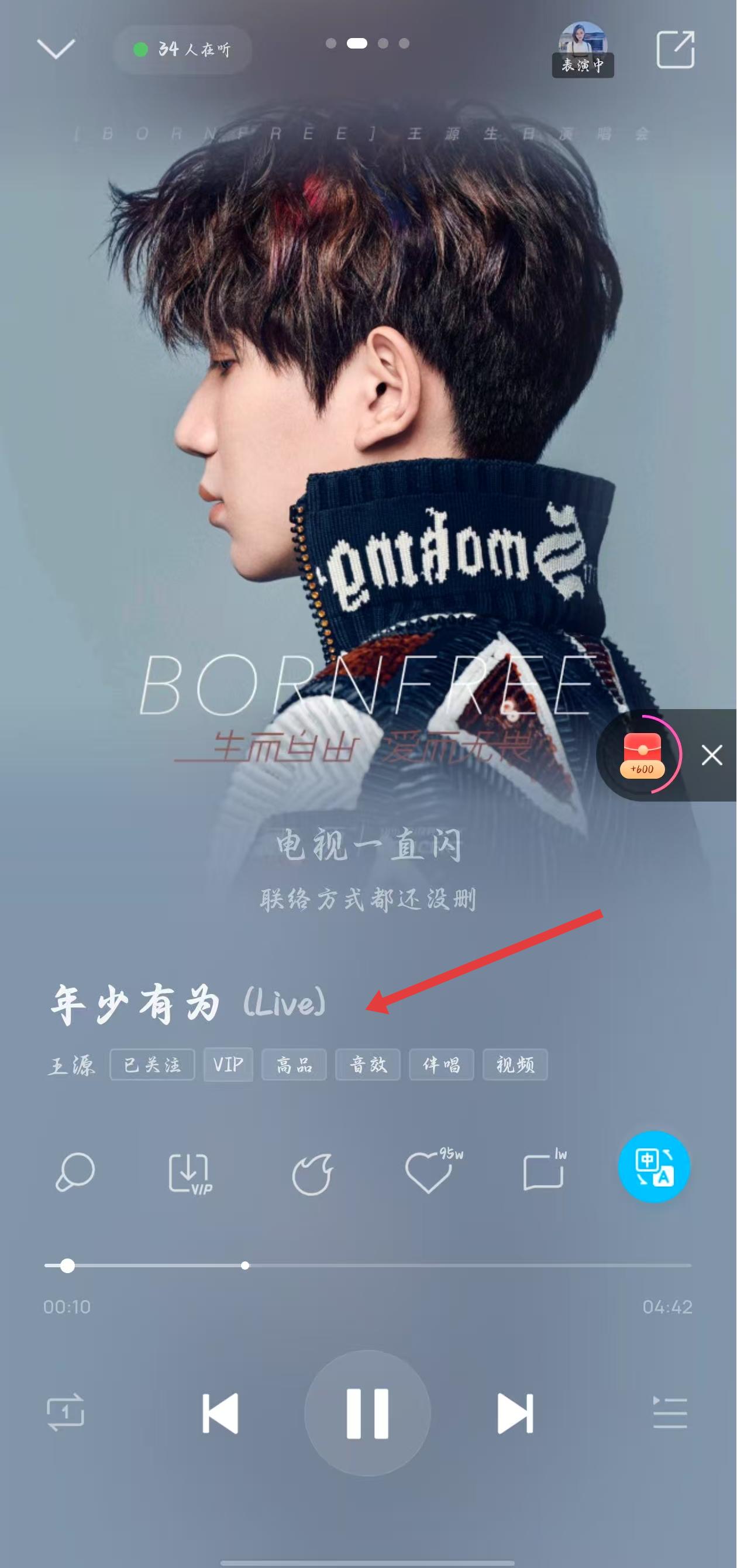
Task: Tap the +600 red packet reward
Action: pyautogui.click(x=642, y=755)
